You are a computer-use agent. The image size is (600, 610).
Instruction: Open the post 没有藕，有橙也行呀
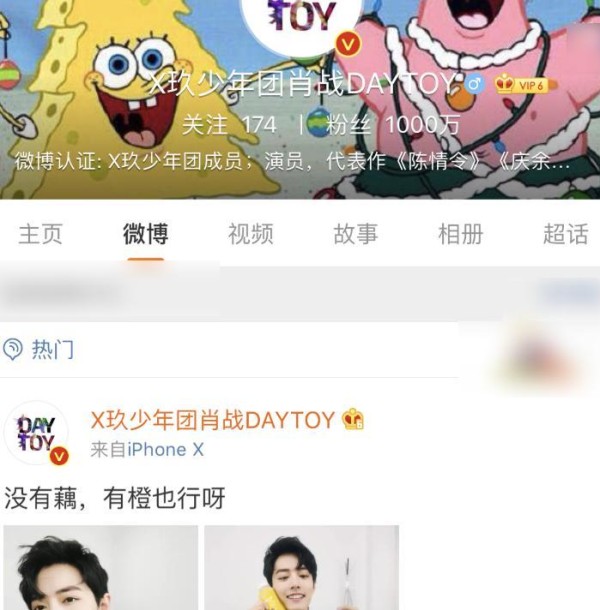click(115, 497)
